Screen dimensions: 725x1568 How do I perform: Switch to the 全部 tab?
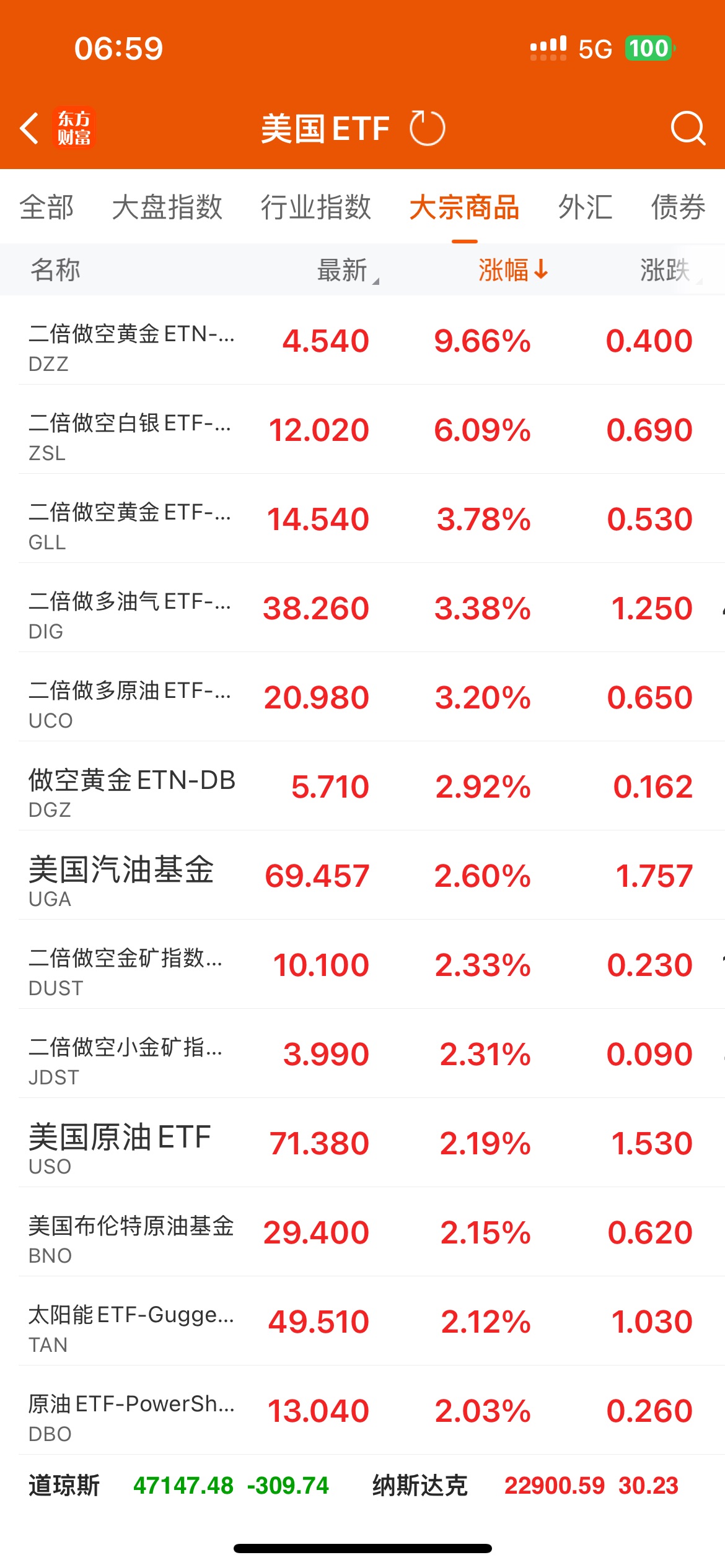[x=46, y=207]
